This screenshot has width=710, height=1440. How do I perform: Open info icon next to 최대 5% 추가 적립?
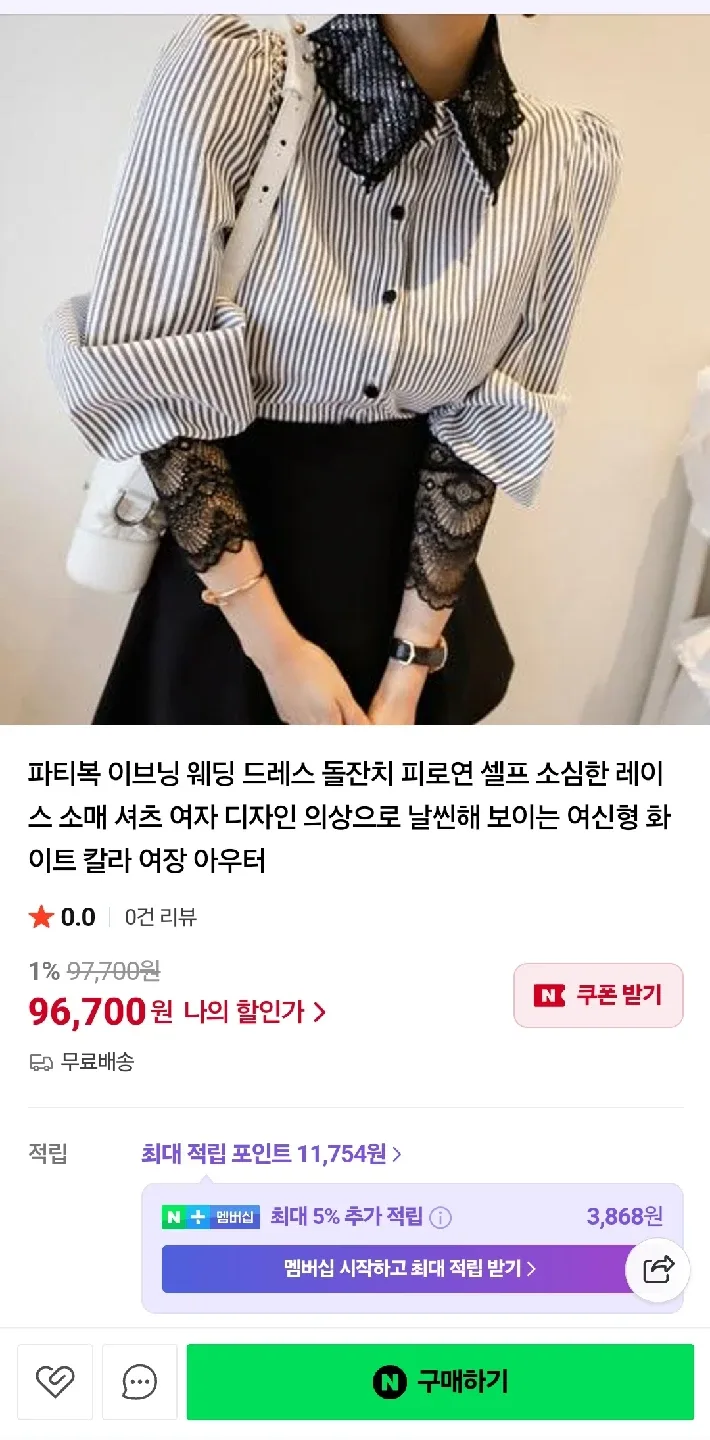pyautogui.click(x=440, y=1218)
